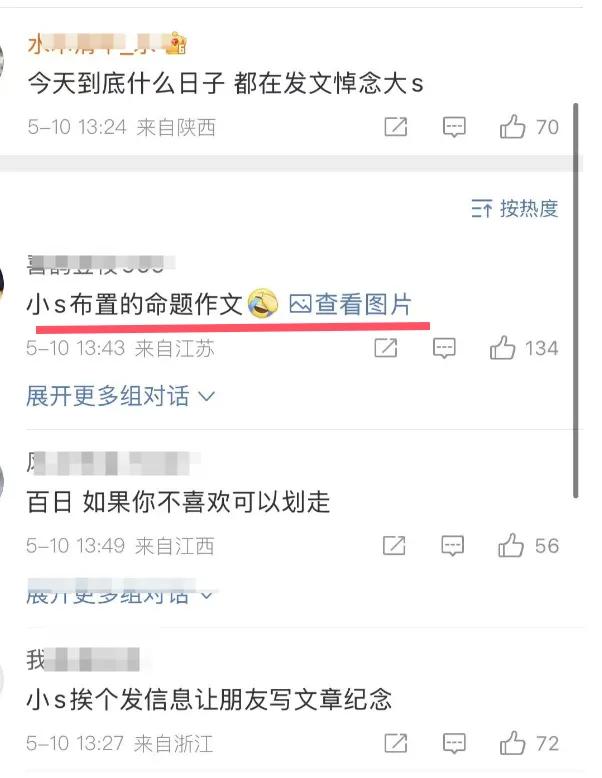The height and width of the screenshot is (778, 602).
Task: Reply to the comment posted at 13:27
Action: coord(454,744)
